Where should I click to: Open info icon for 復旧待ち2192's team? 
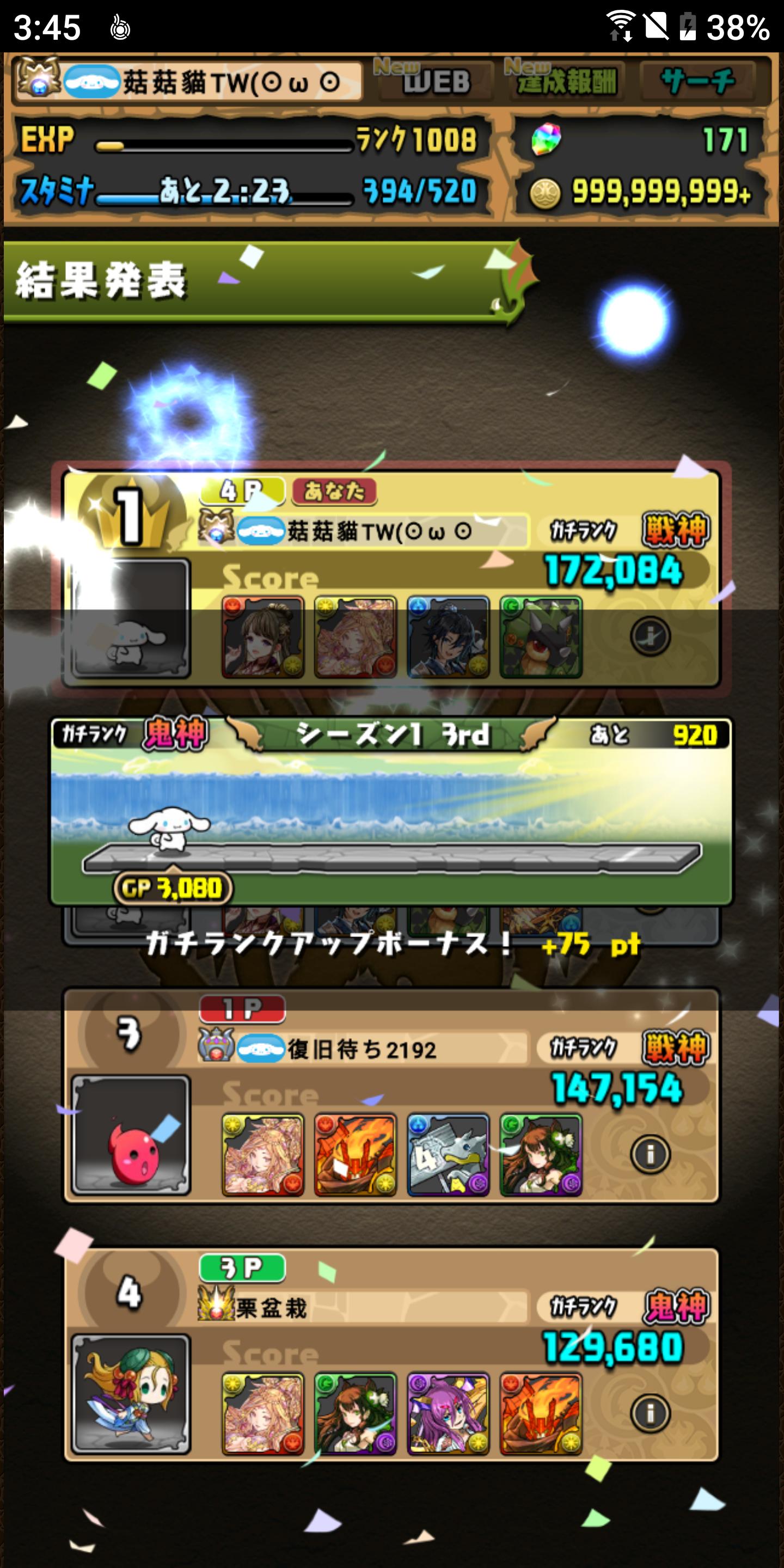pos(650,1154)
